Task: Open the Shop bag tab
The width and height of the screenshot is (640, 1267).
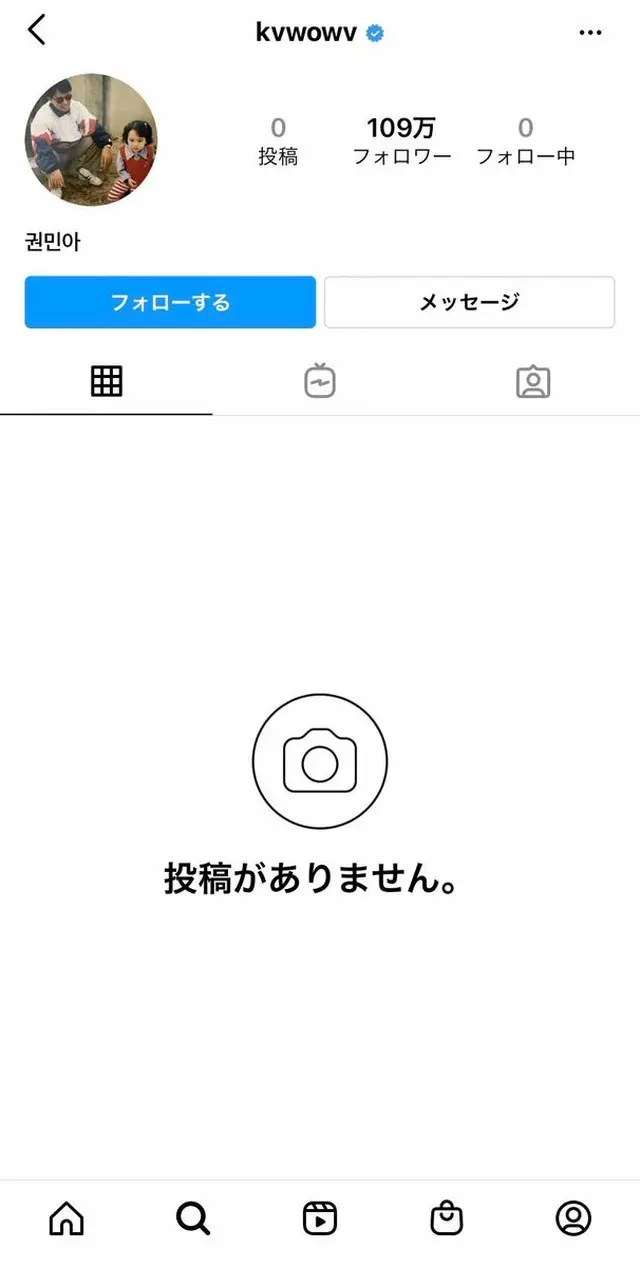Action: 447,1218
